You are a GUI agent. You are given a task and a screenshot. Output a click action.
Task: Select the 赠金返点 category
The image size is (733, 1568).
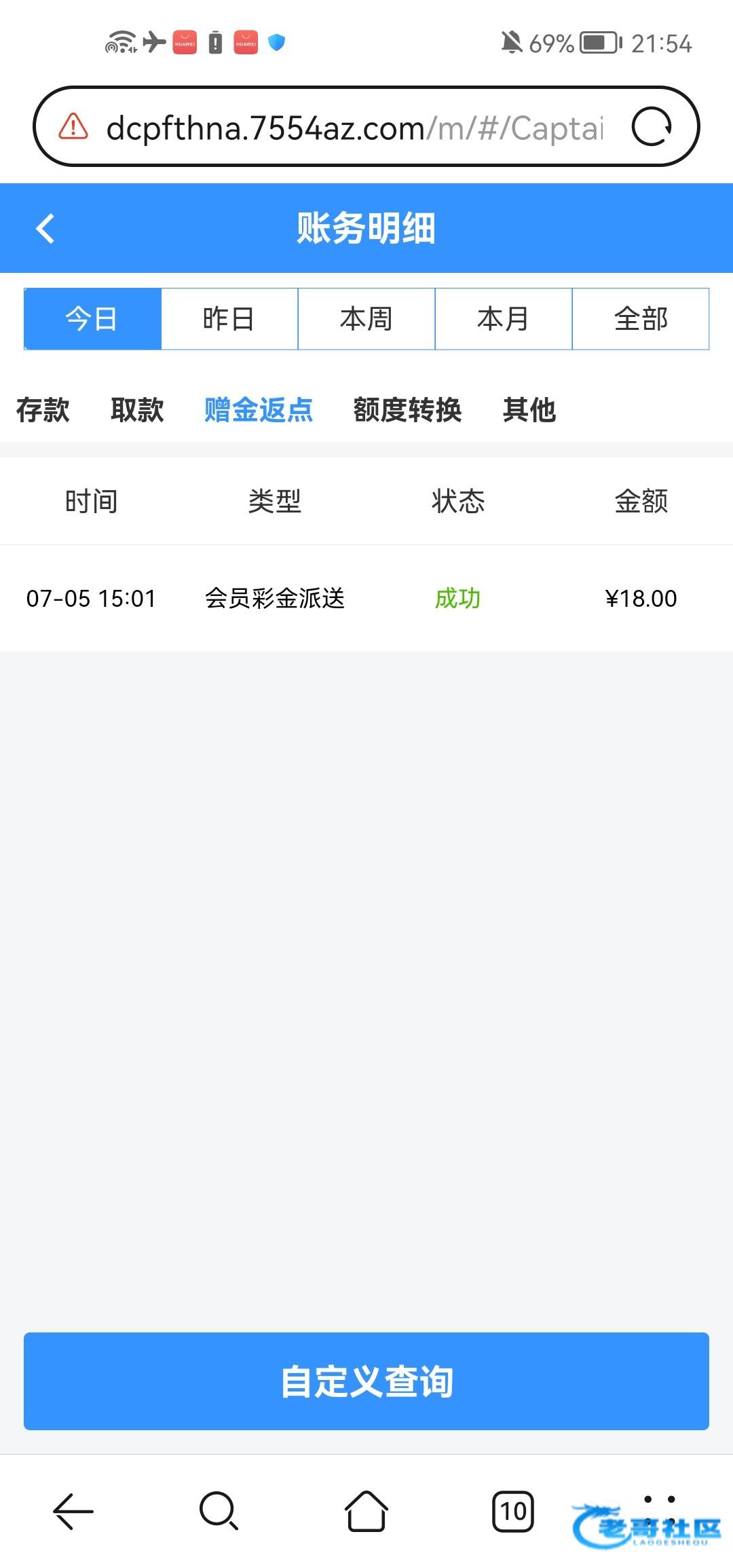tap(259, 410)
